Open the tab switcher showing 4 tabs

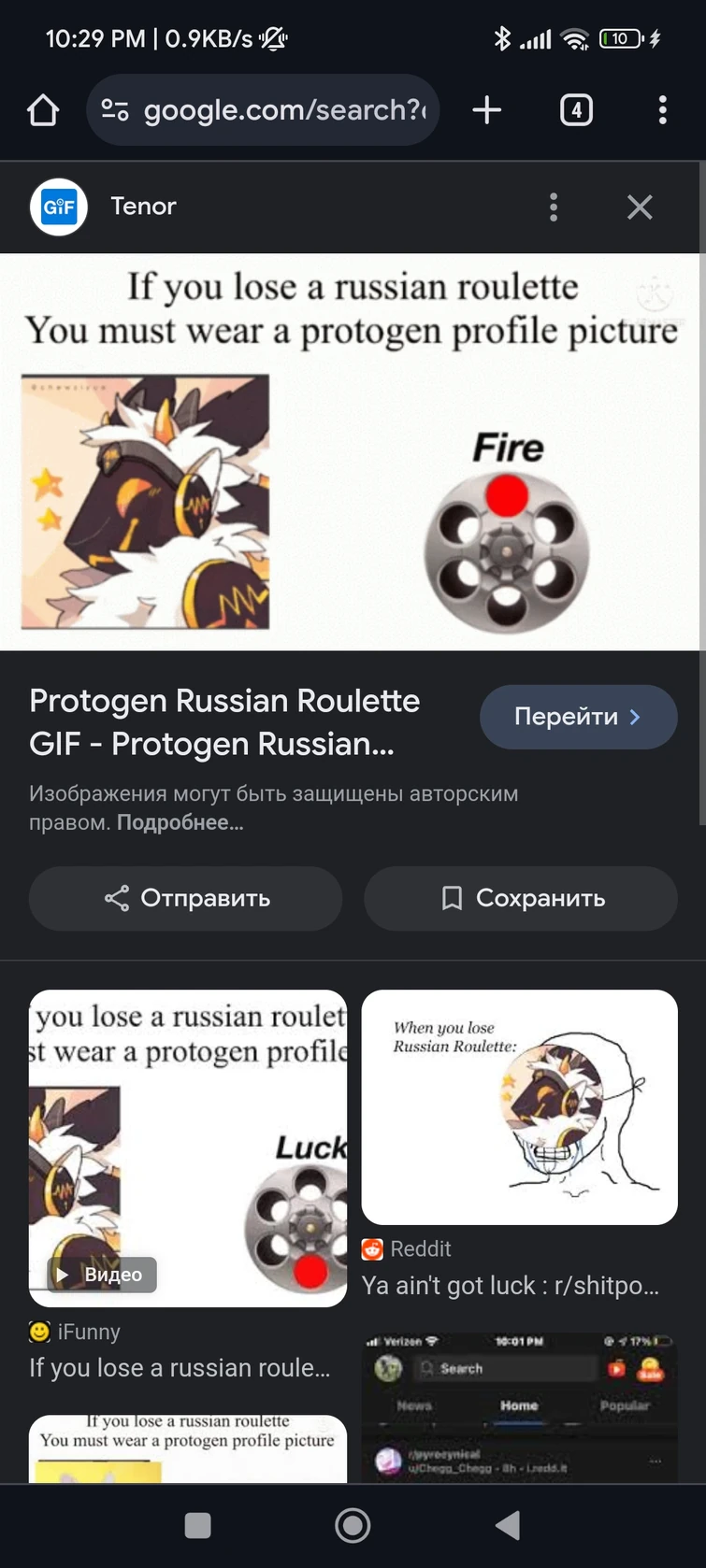pyautogui.click(x=576, y=109)
